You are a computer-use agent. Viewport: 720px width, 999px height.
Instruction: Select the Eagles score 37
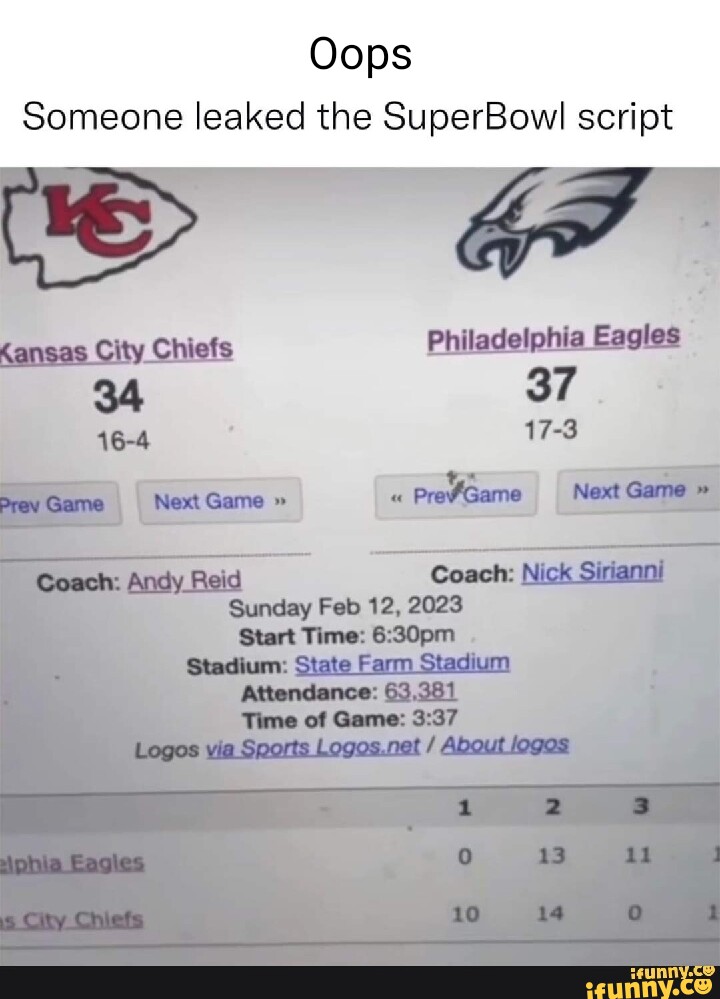[553, 385]
